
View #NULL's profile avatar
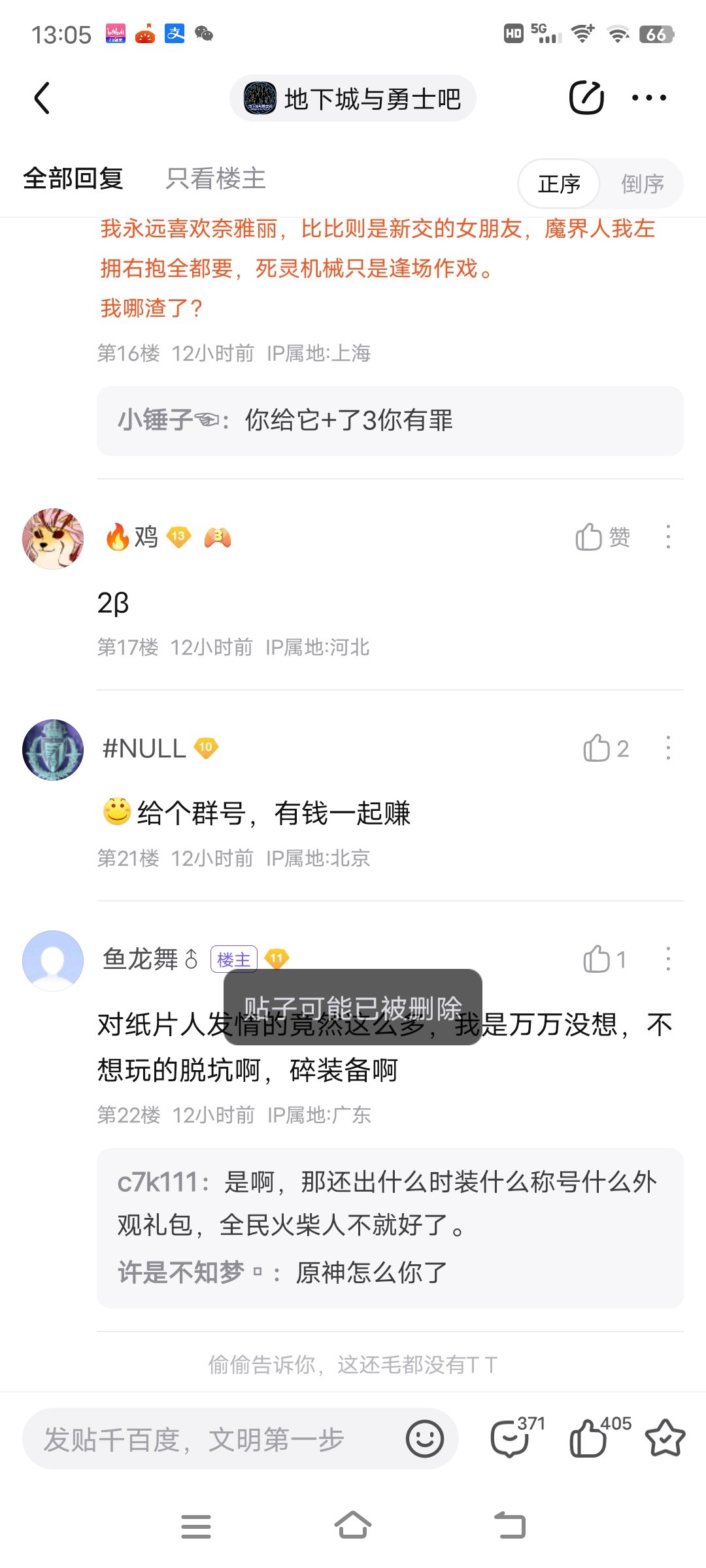[x=53, y=749]
